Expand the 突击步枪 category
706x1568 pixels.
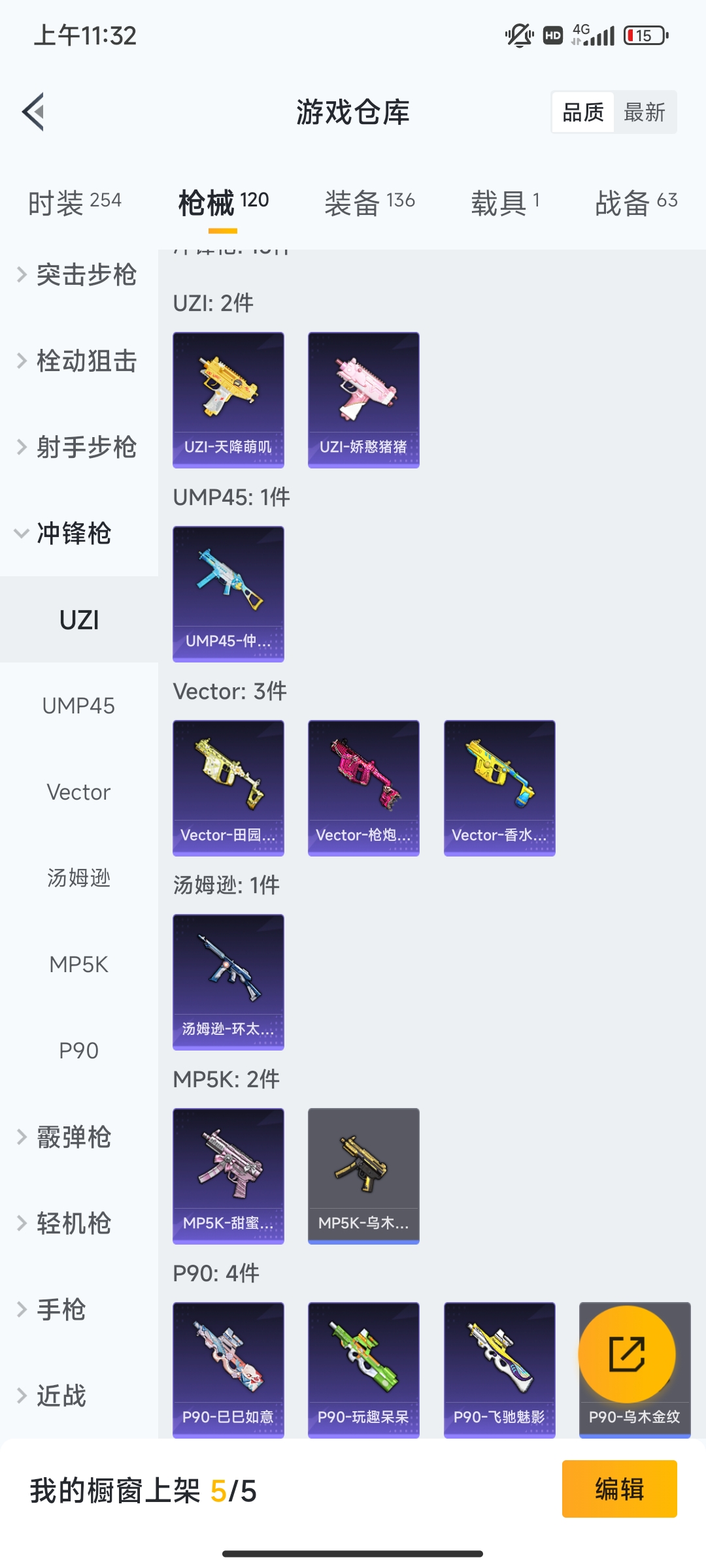[x=78, y=274]
